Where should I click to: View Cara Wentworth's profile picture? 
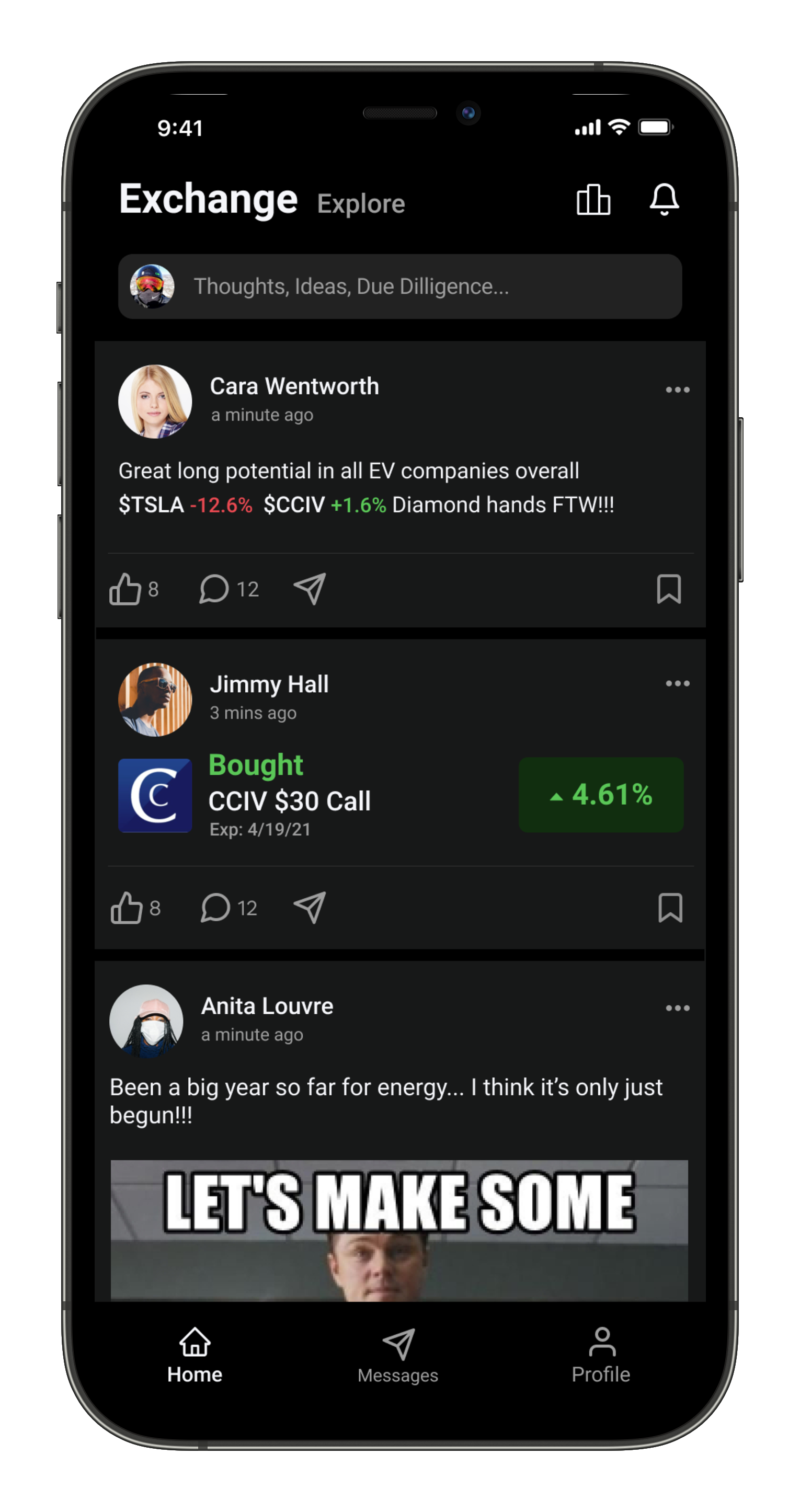155,402
